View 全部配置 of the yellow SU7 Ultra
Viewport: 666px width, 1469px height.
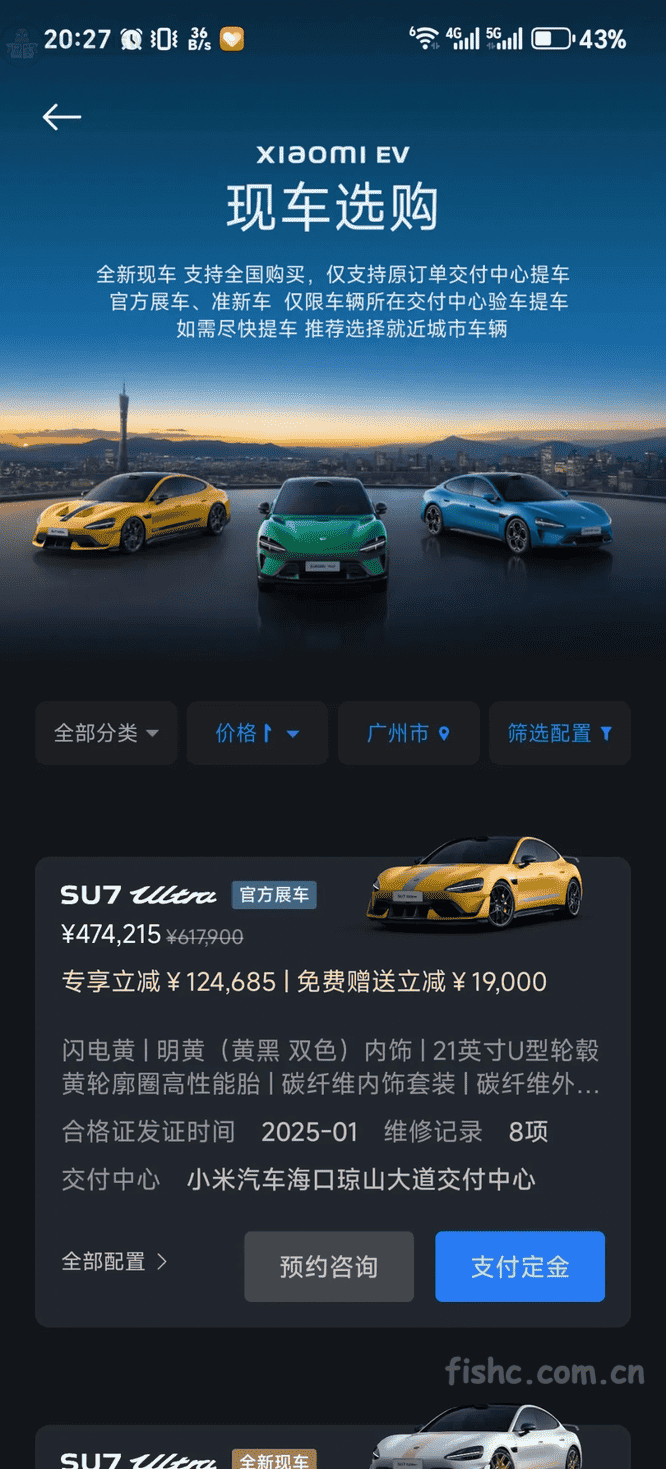(114, 1262)
